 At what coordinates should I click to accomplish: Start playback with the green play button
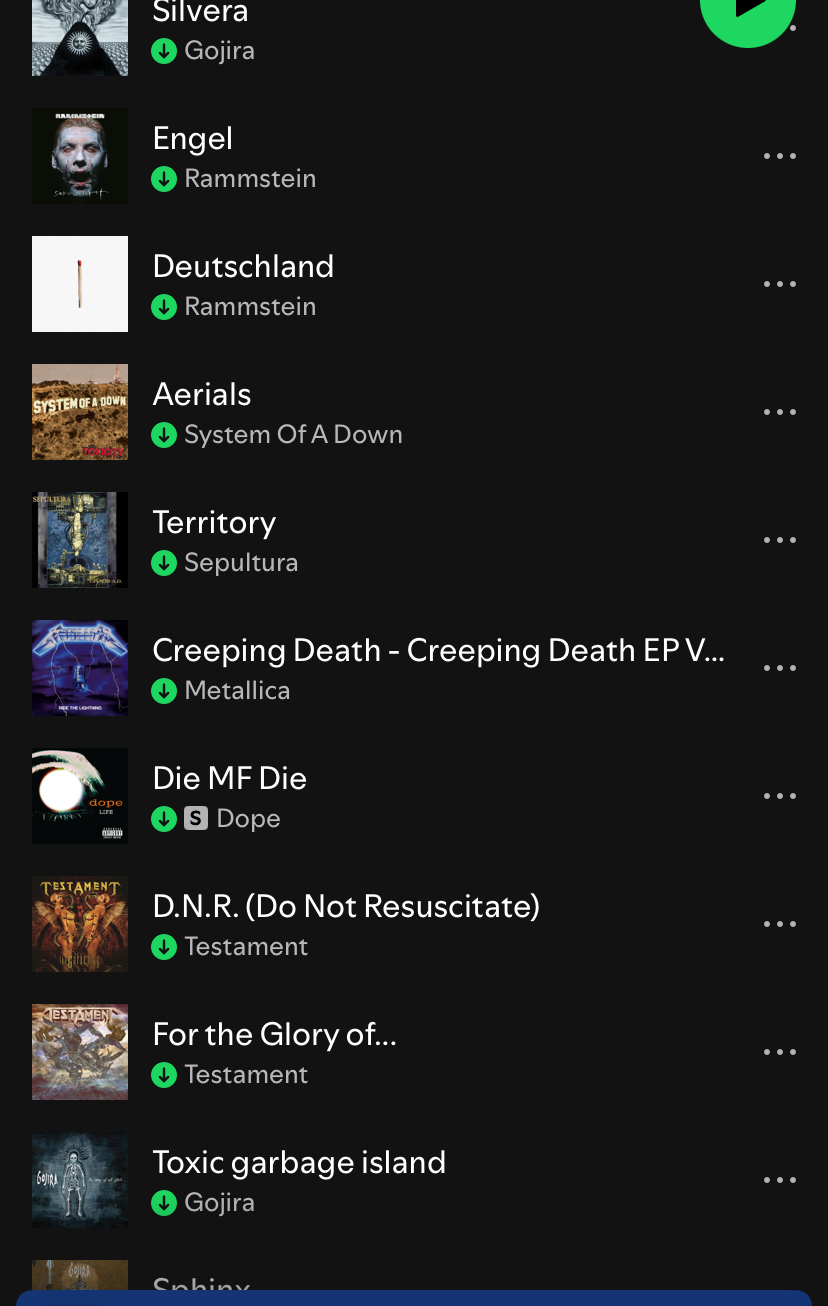[746, 12]
